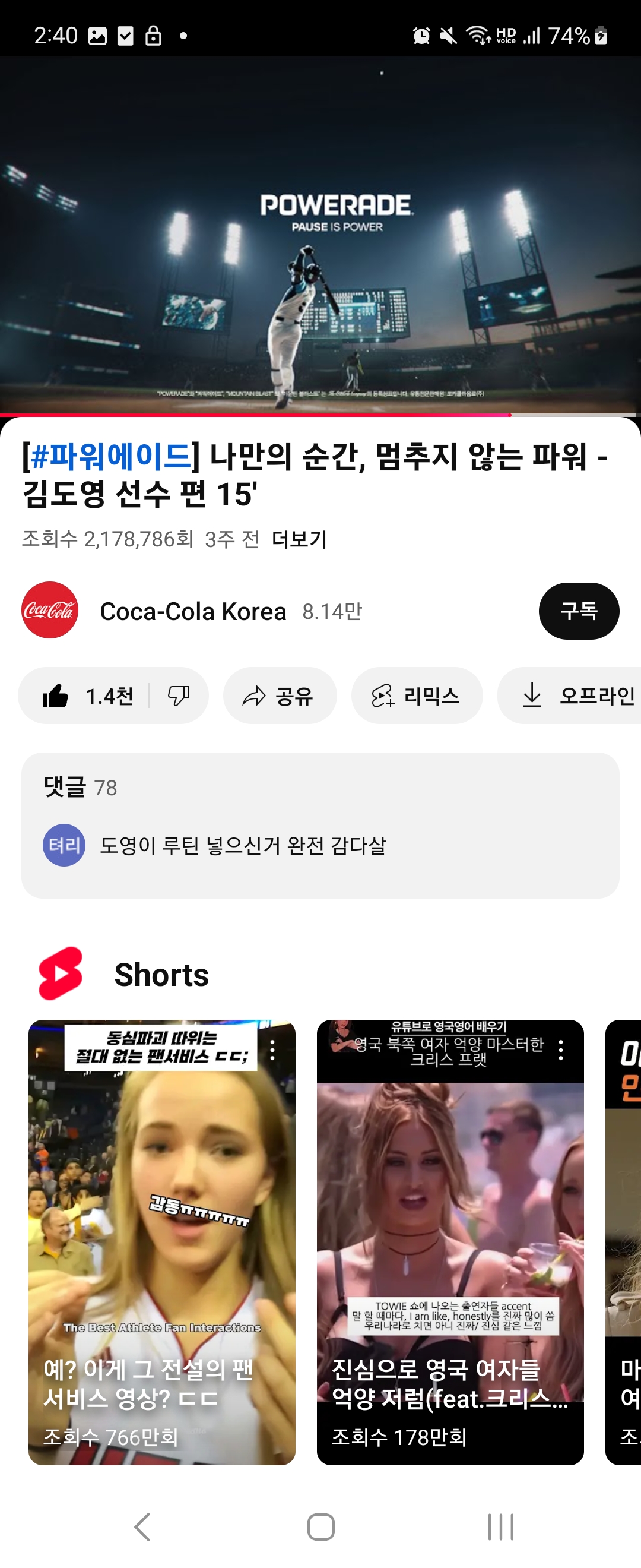
Task: Share the video via 공유
Action: [279, 696]
